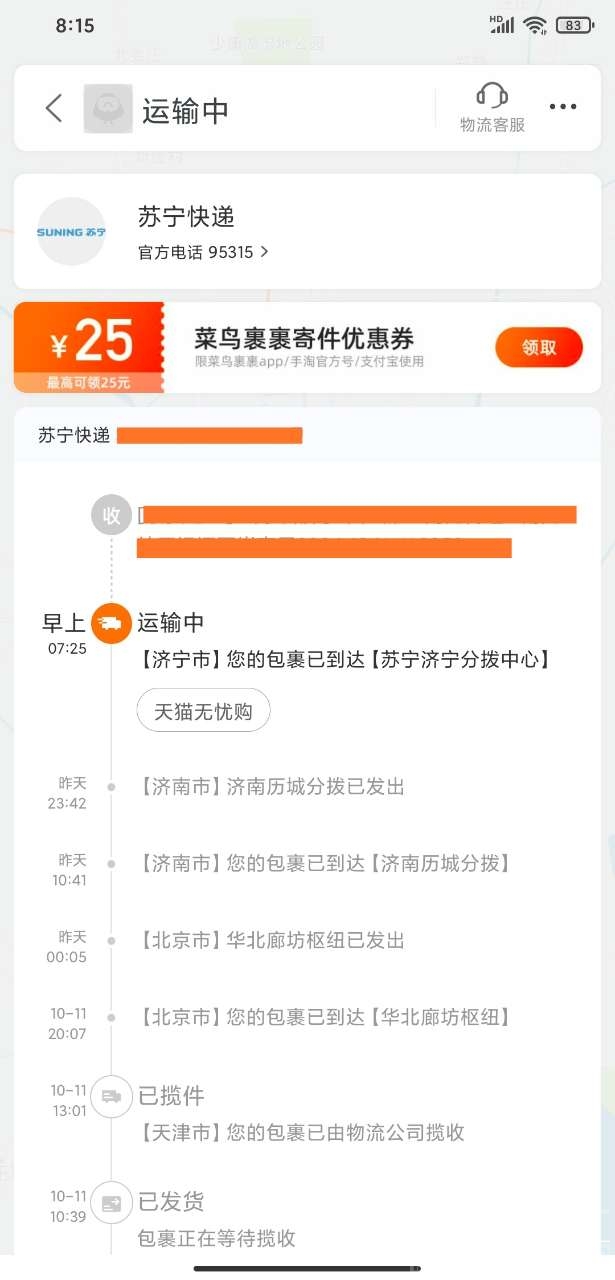
Task: Call 苏宁快递 official phone 95315
Action: [x=203, y=252]
